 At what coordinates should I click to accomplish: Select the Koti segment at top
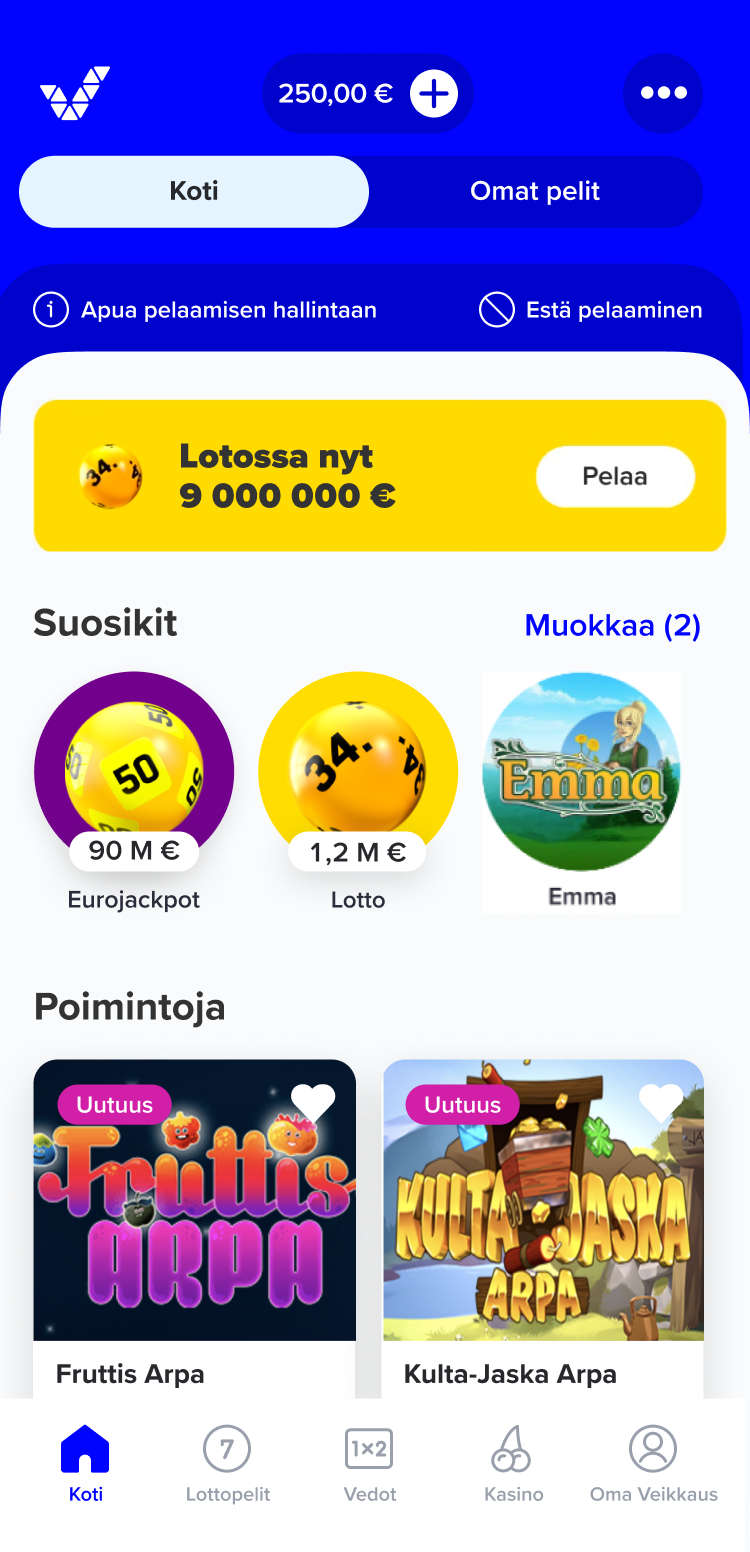pyautogui.click(x=194, y=192)
